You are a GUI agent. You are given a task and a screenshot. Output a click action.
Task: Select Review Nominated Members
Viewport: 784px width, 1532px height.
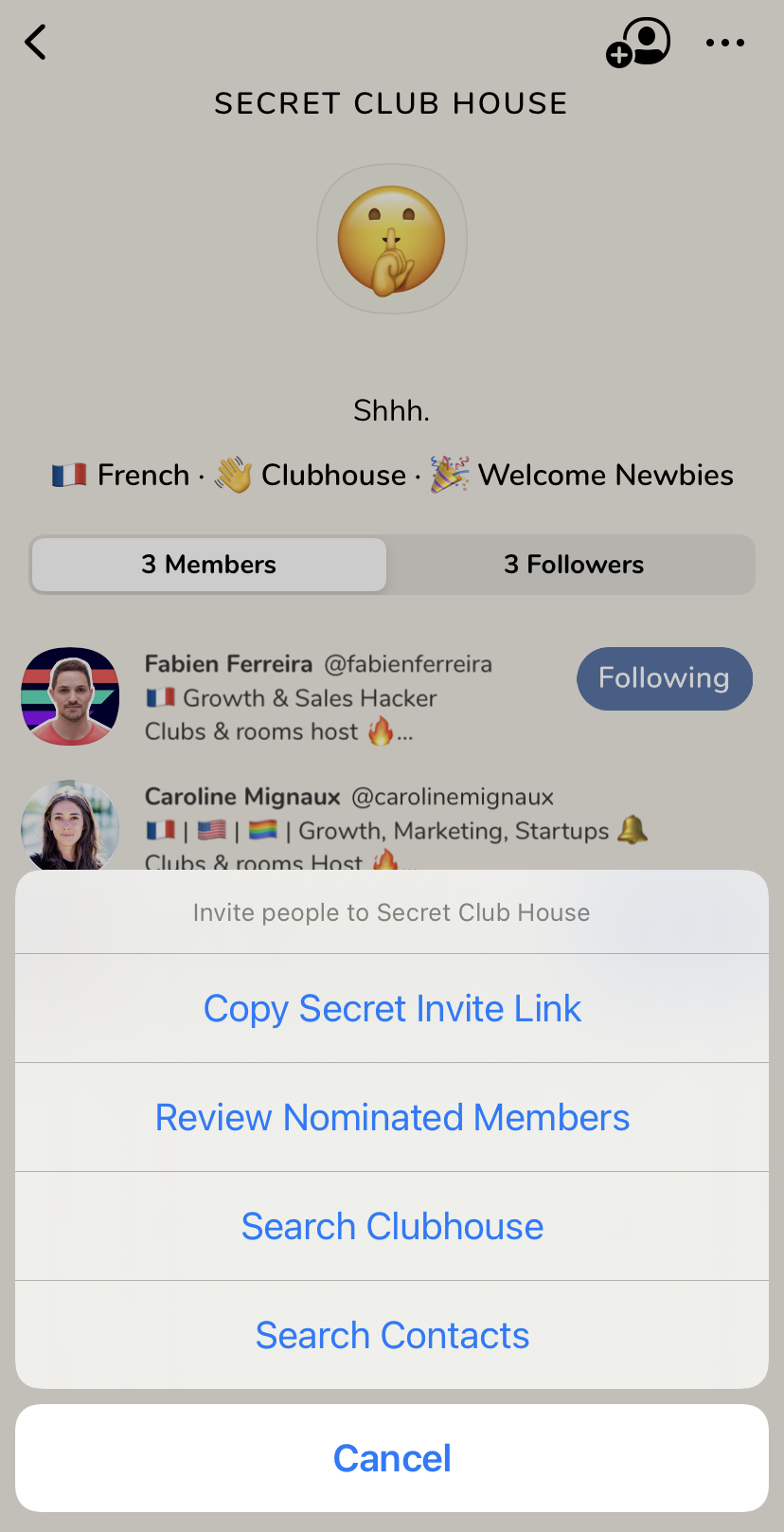pos(392,1117)
